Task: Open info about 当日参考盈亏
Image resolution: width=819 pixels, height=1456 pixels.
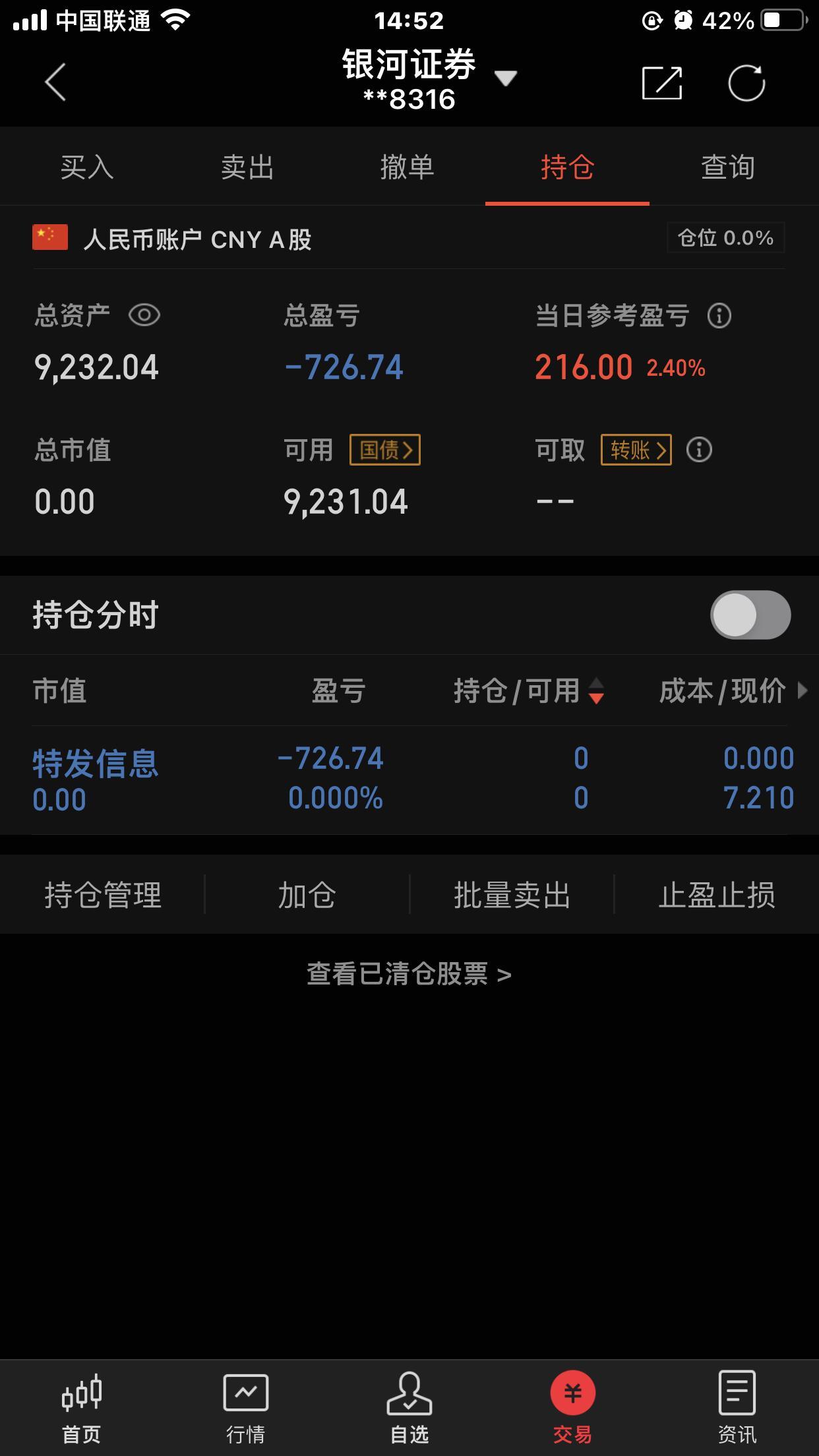Action: pos(719,316)
